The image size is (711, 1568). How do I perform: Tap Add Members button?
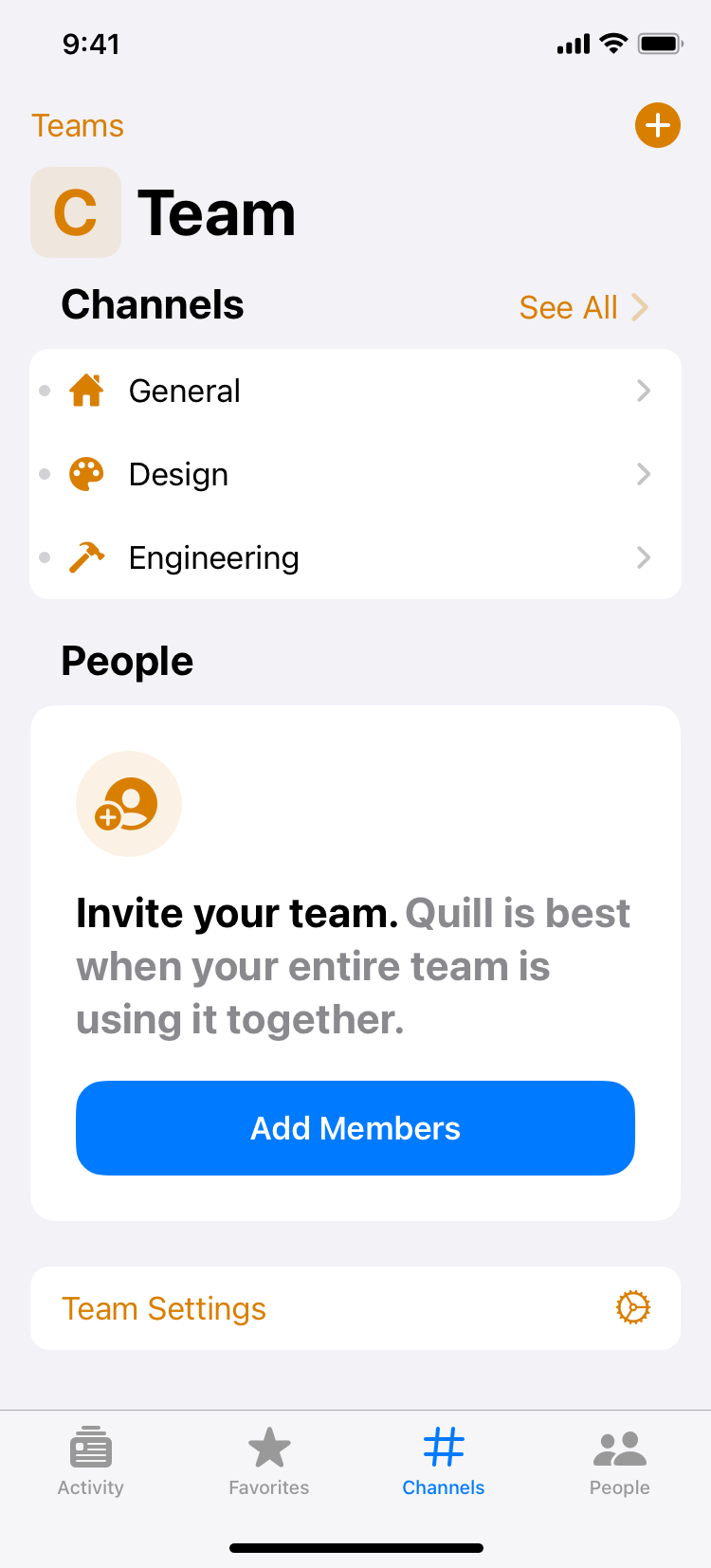[355, 1128]
